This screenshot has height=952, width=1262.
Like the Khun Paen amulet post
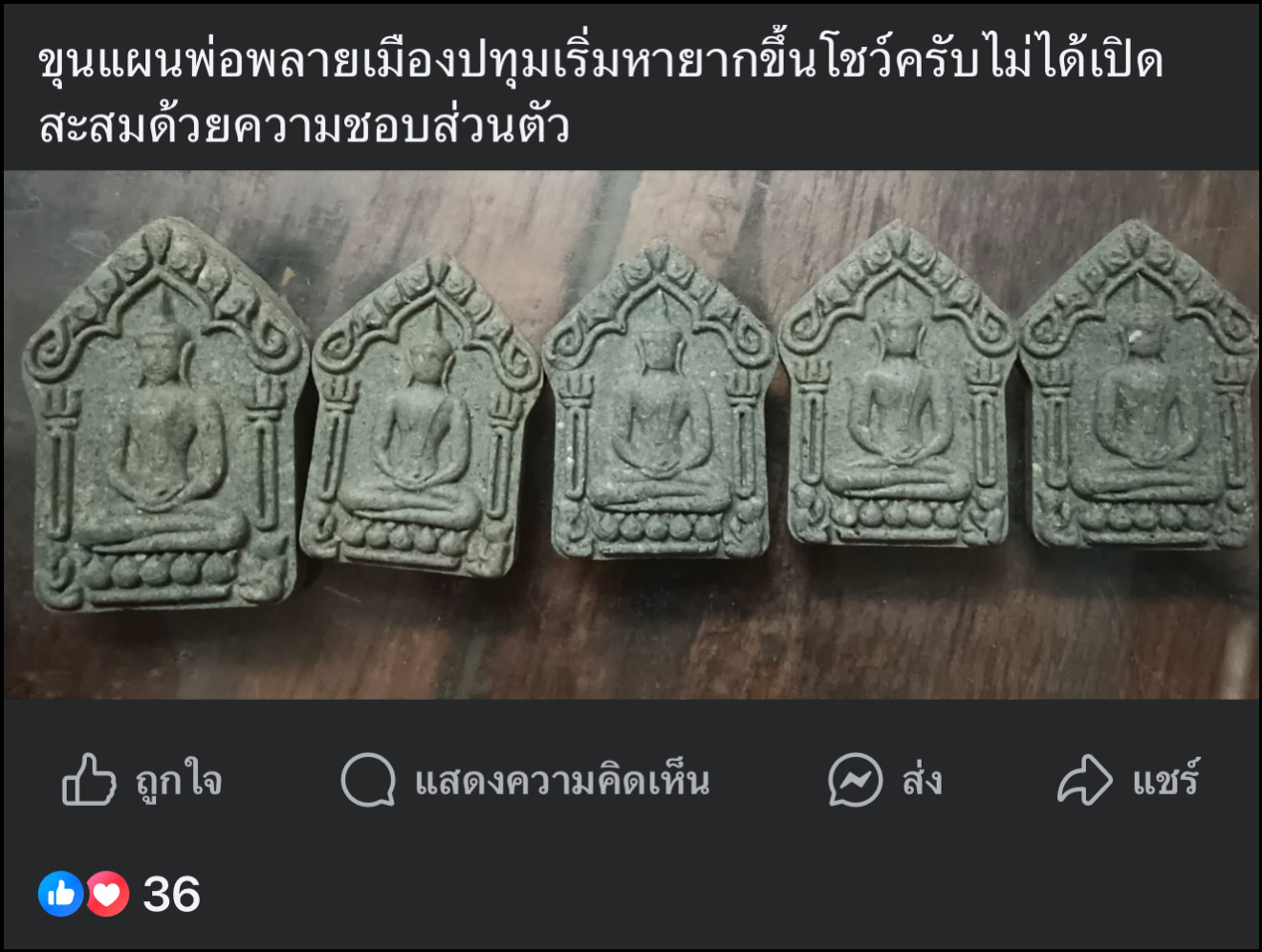coord(141,781)
